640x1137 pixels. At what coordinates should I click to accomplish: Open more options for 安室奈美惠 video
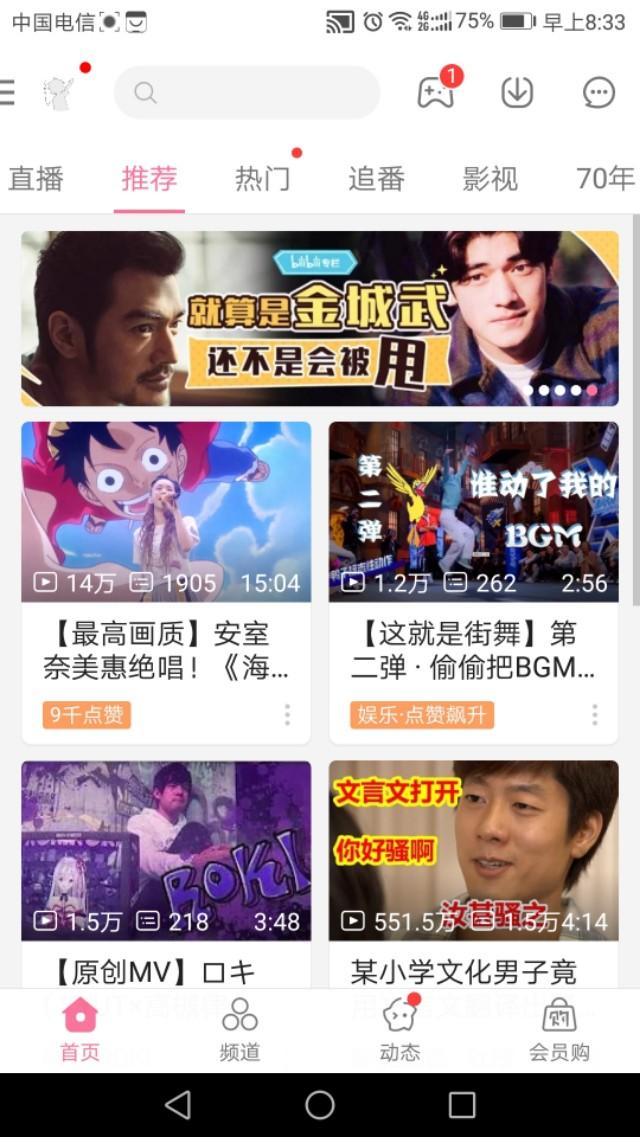(287, 714)
